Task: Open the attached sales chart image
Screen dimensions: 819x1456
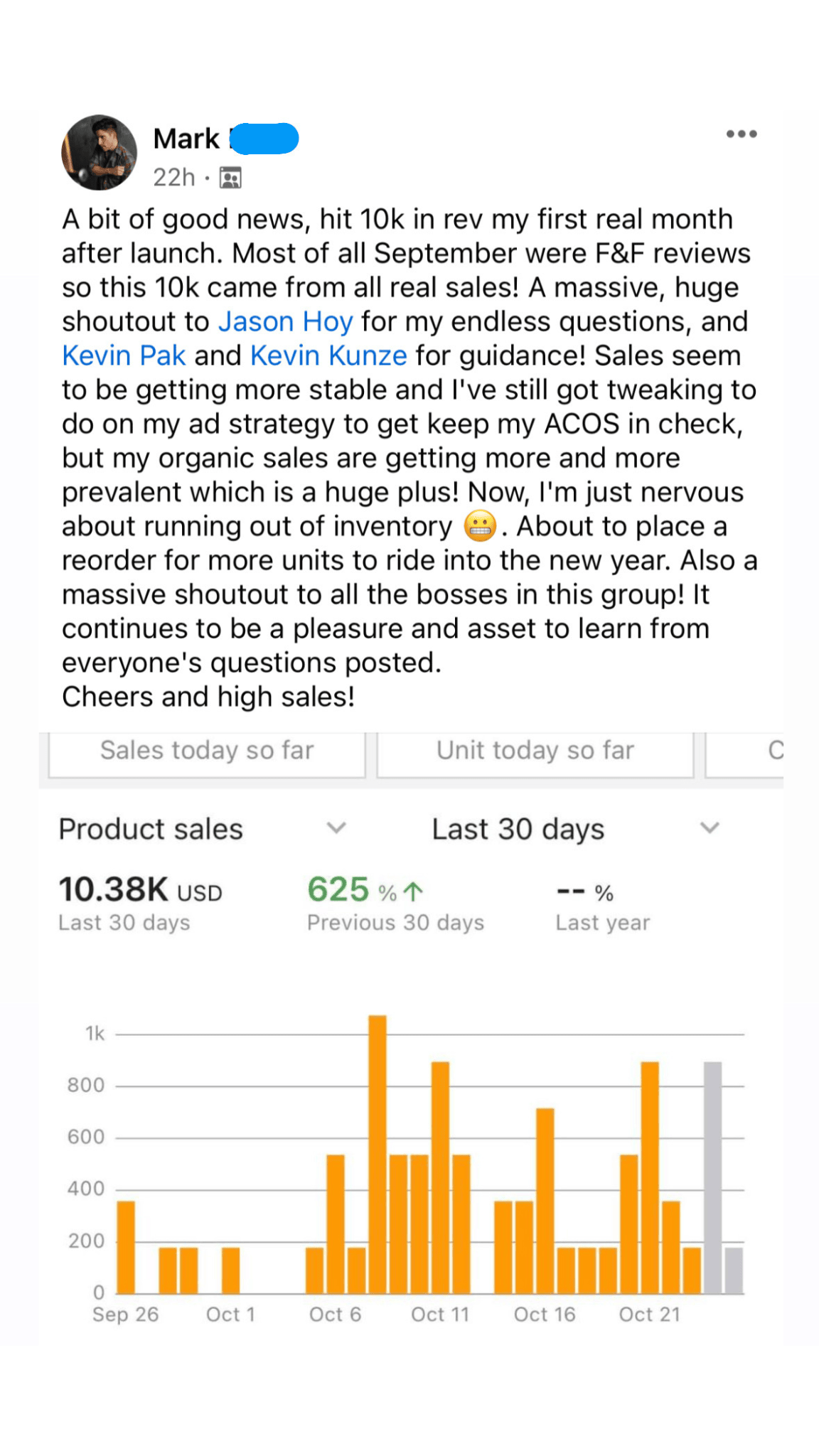Action: tap(411, 1038)
